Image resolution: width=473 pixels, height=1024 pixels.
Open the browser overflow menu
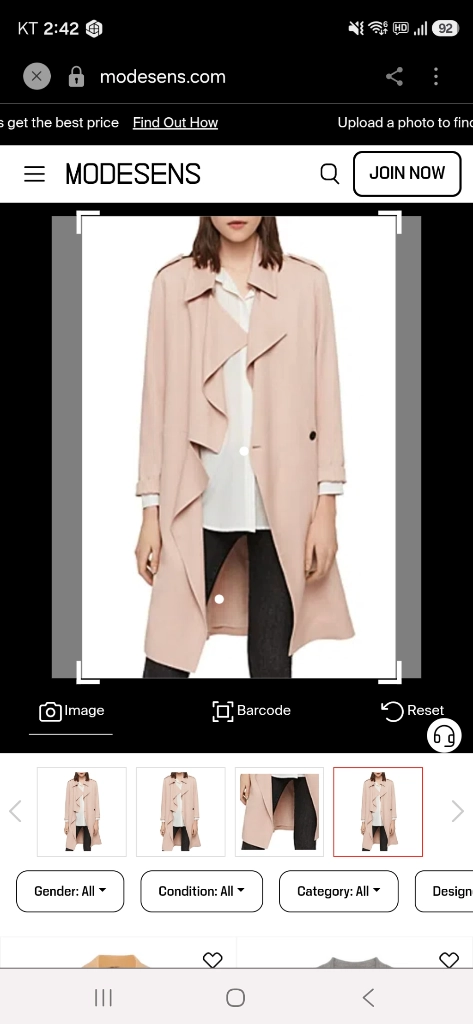[x=436, y=76]
